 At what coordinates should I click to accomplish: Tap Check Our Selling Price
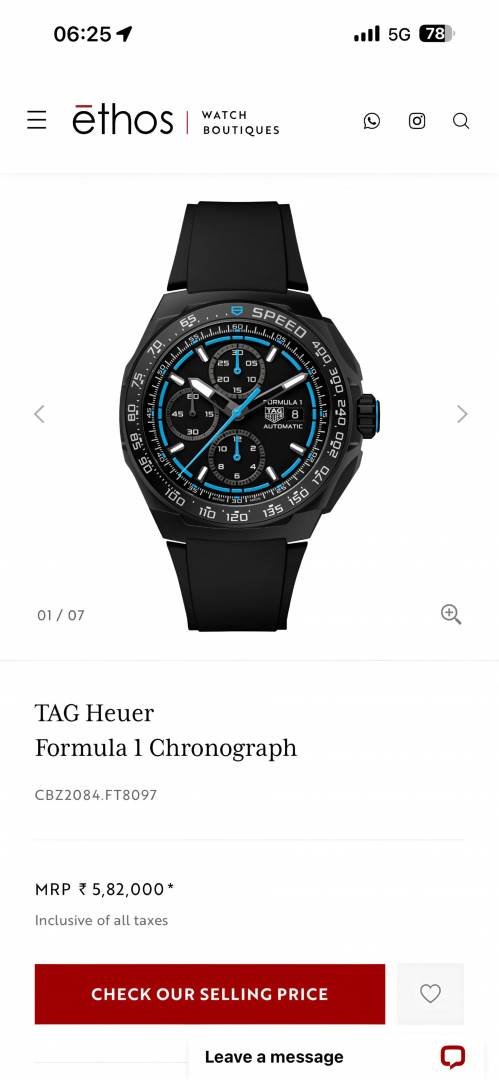210,994
